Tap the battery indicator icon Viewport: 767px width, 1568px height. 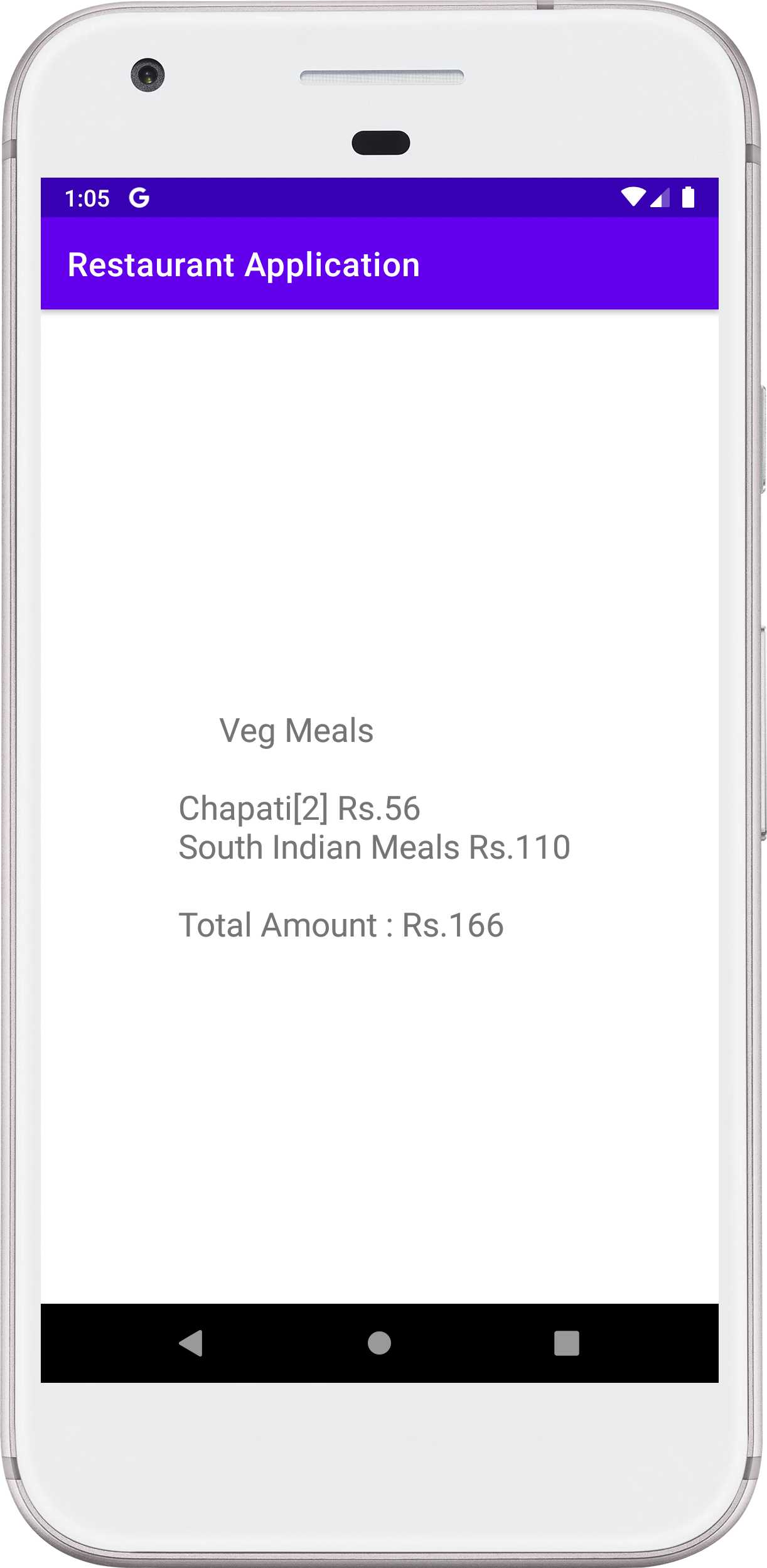tap(689, 197)
